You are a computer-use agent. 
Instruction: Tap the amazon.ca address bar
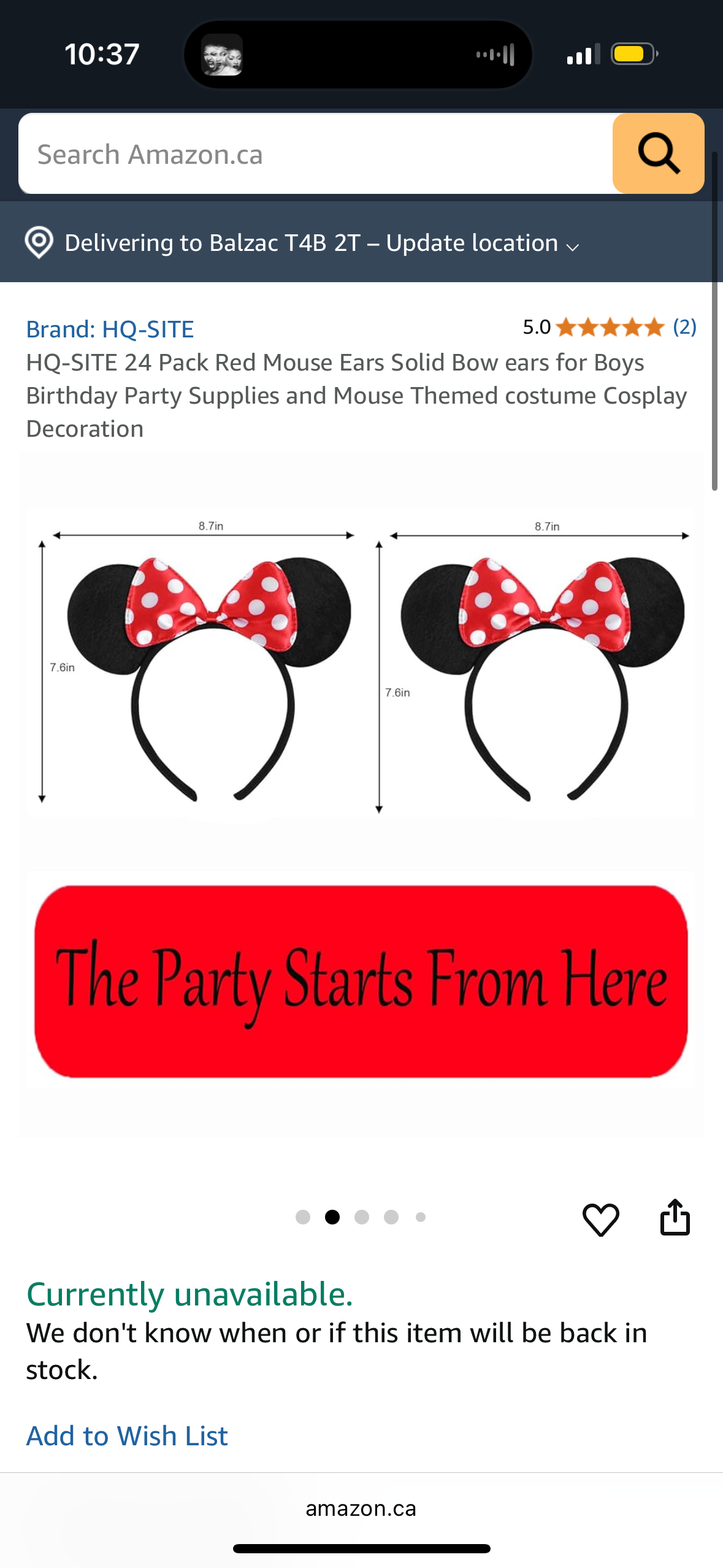(x=361, y=1508)
